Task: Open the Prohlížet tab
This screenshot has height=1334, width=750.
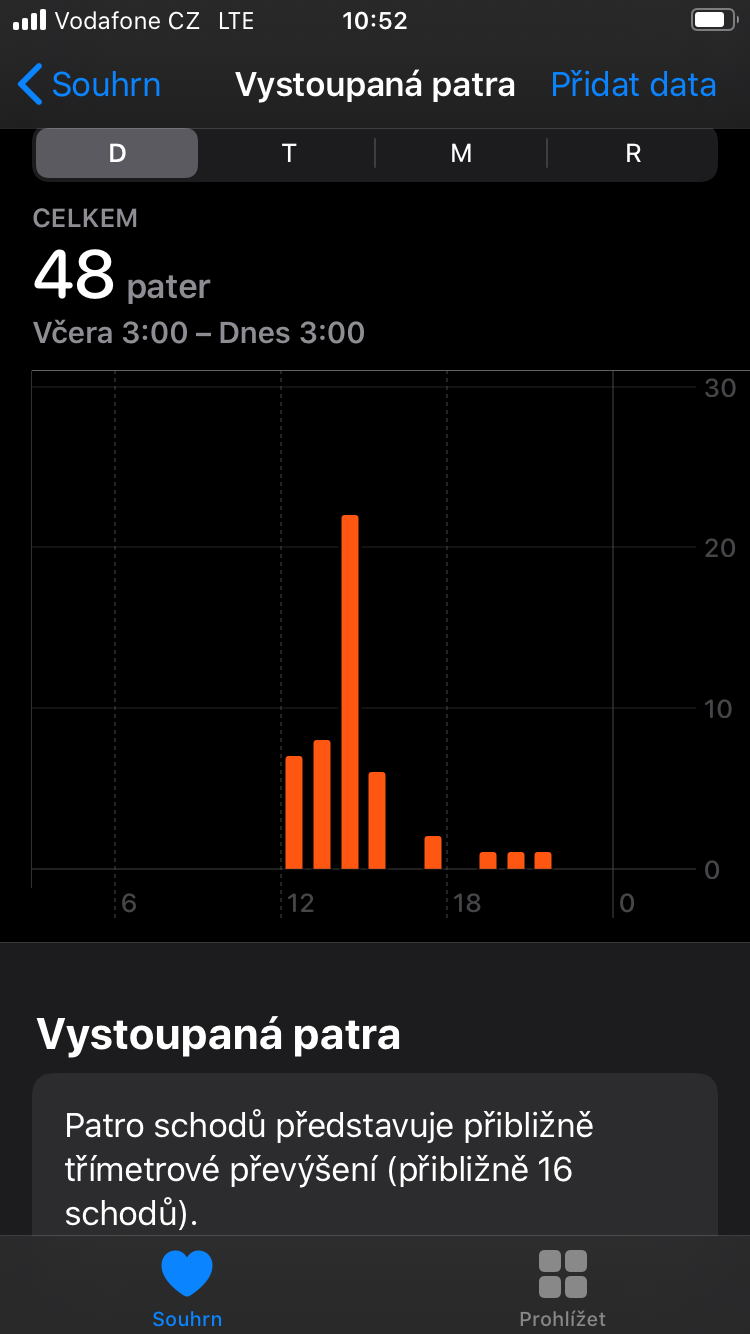Action: point(562,1288)
